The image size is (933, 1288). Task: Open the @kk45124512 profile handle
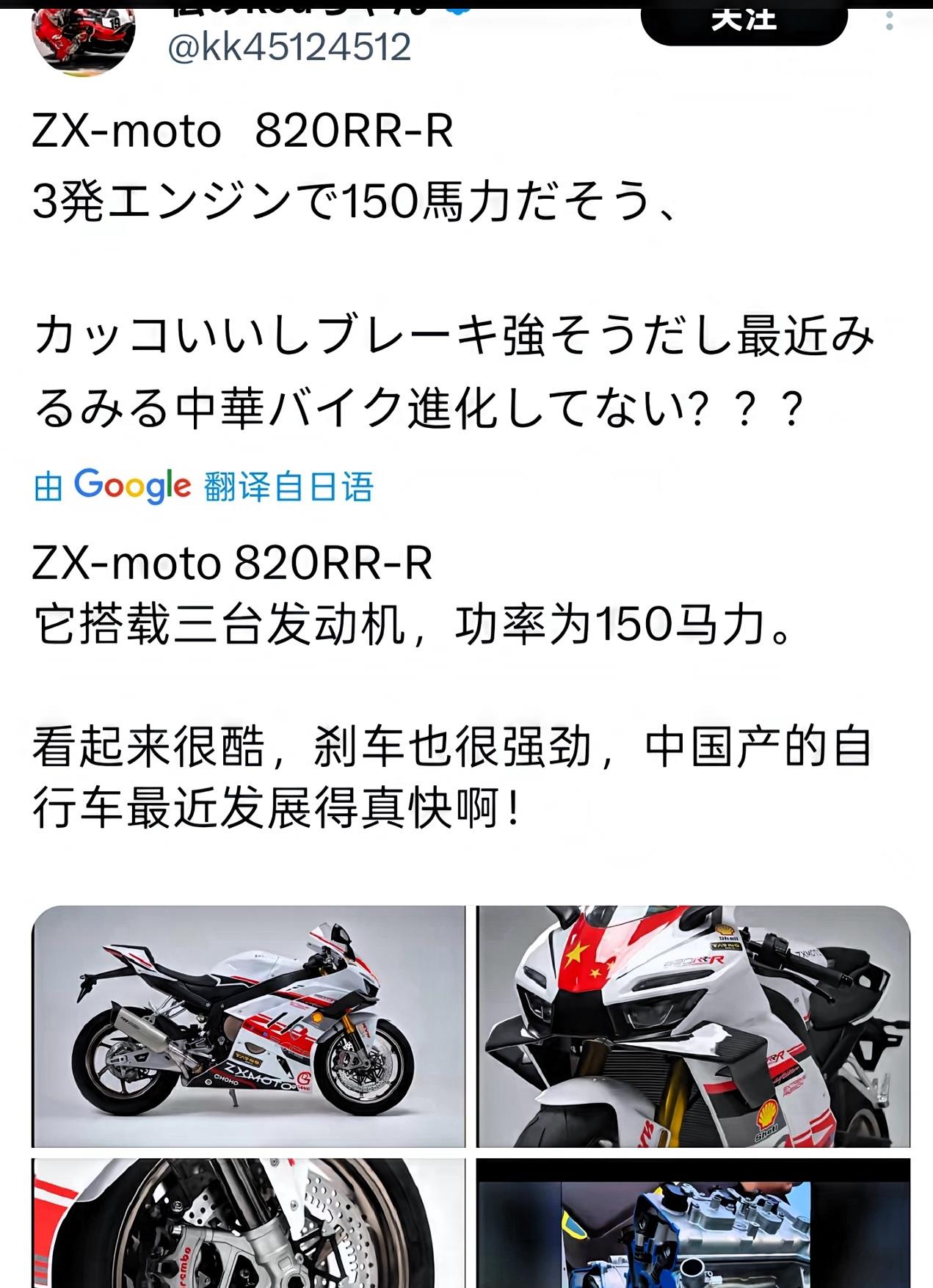point(289,48)
